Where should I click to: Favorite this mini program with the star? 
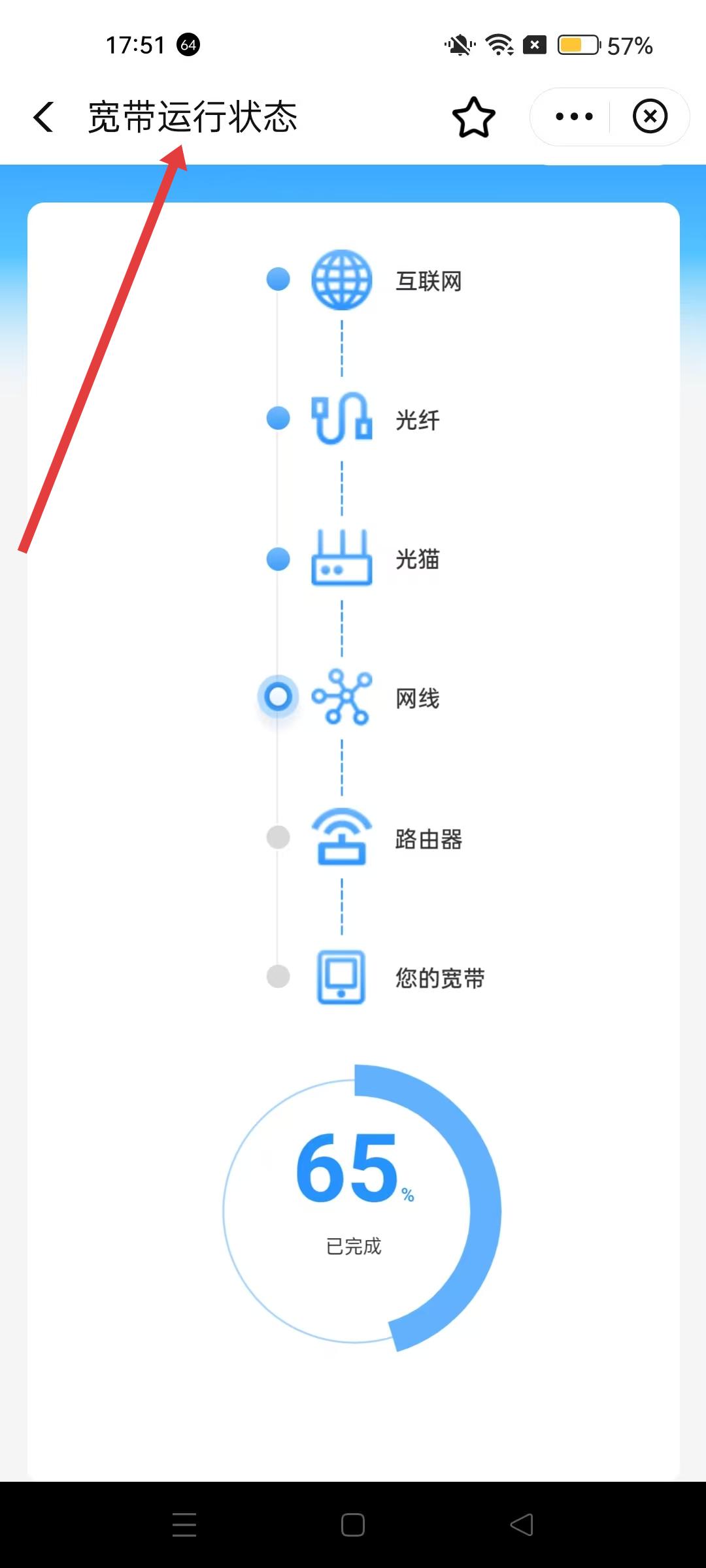[473, 118]
